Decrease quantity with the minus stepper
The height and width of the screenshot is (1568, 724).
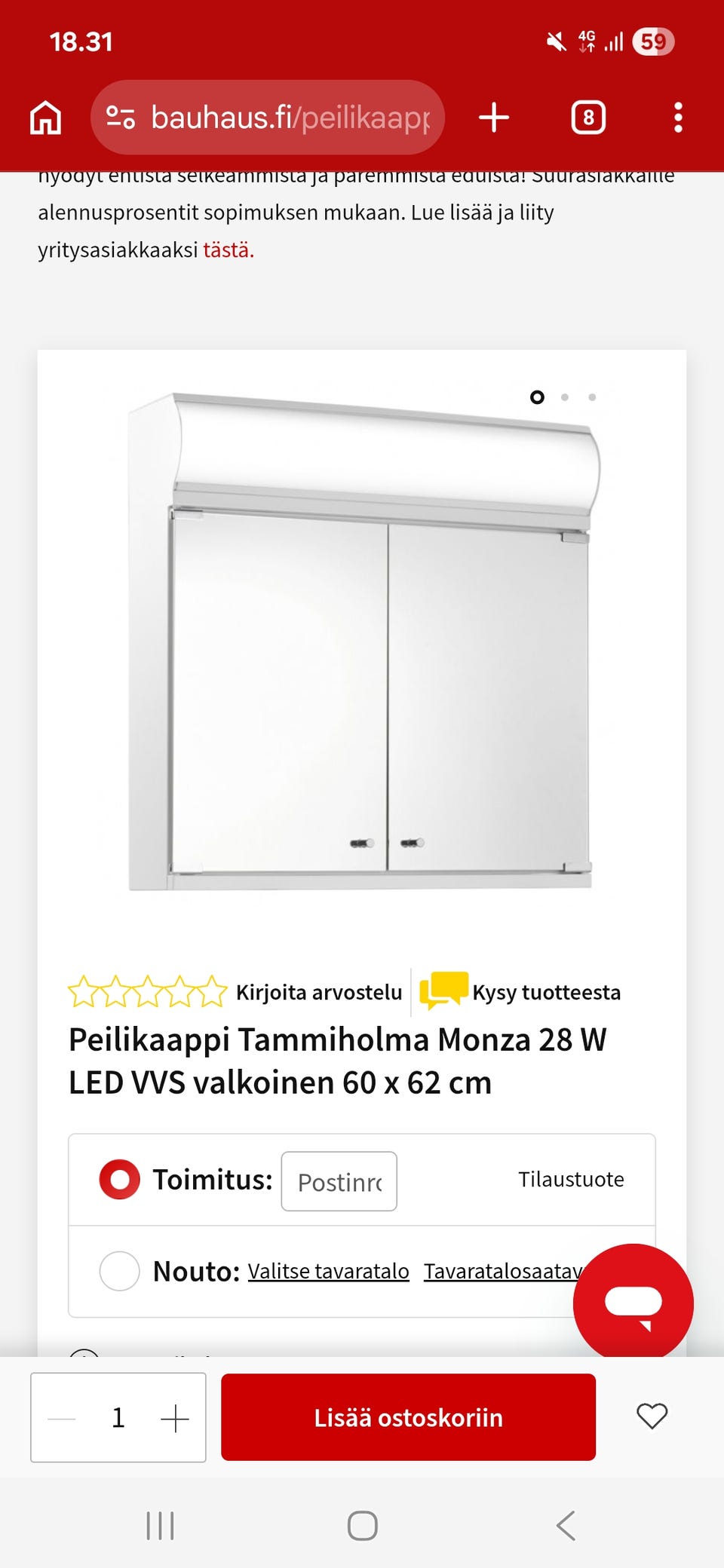coord(60,1417)
